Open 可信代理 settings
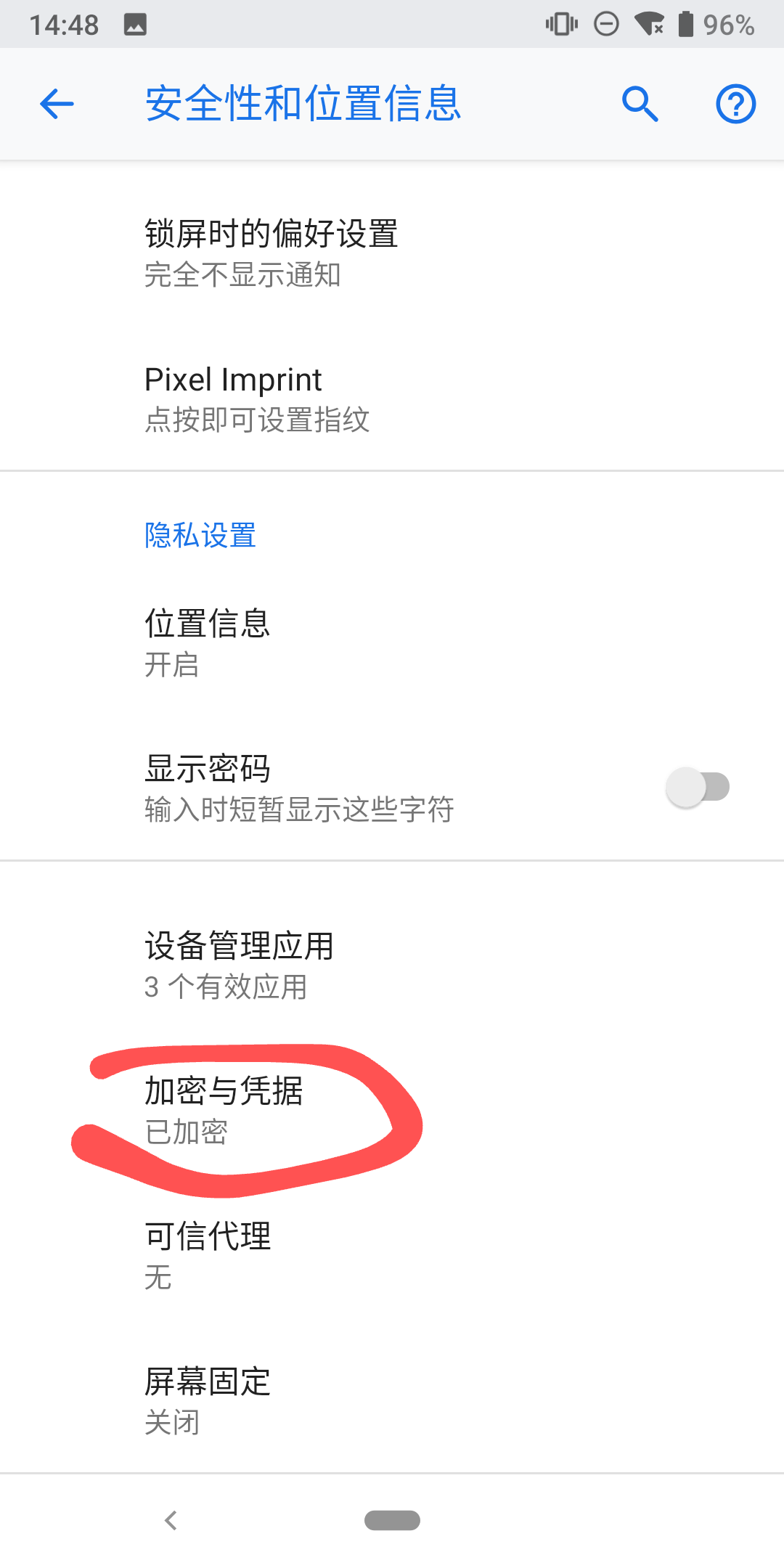Screen dimensions: 784x1568 [392, 1256]
